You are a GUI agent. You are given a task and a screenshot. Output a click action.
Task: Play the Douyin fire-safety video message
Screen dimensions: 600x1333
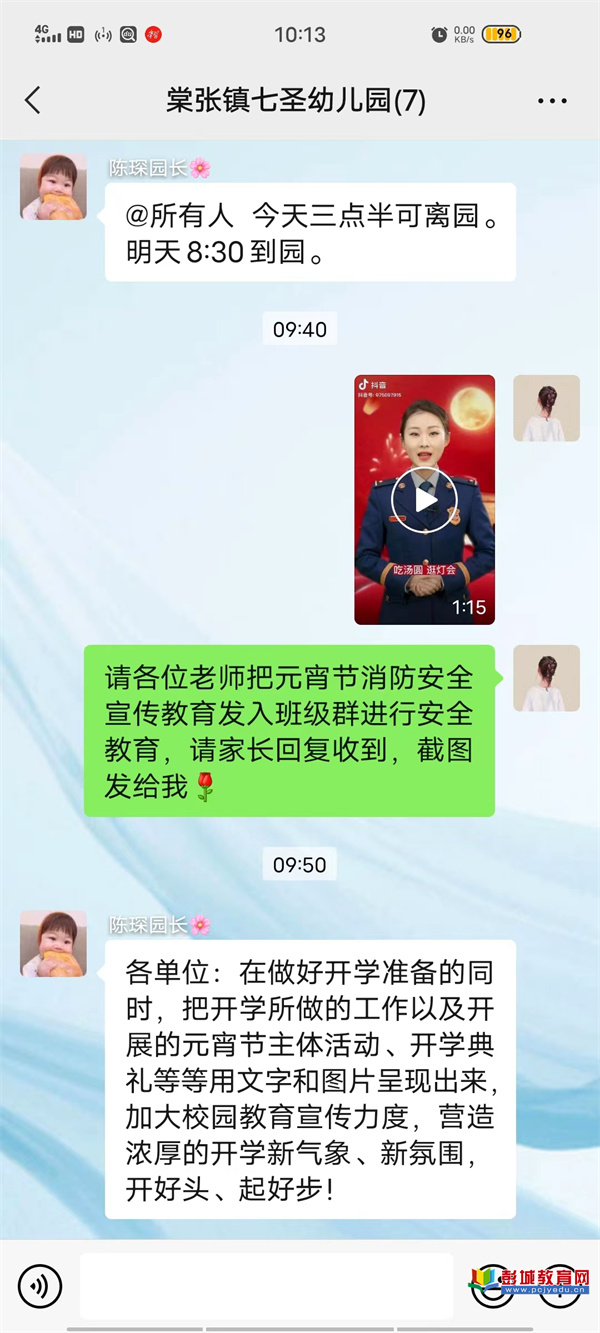pyautogui.click(x=425, y=500)
